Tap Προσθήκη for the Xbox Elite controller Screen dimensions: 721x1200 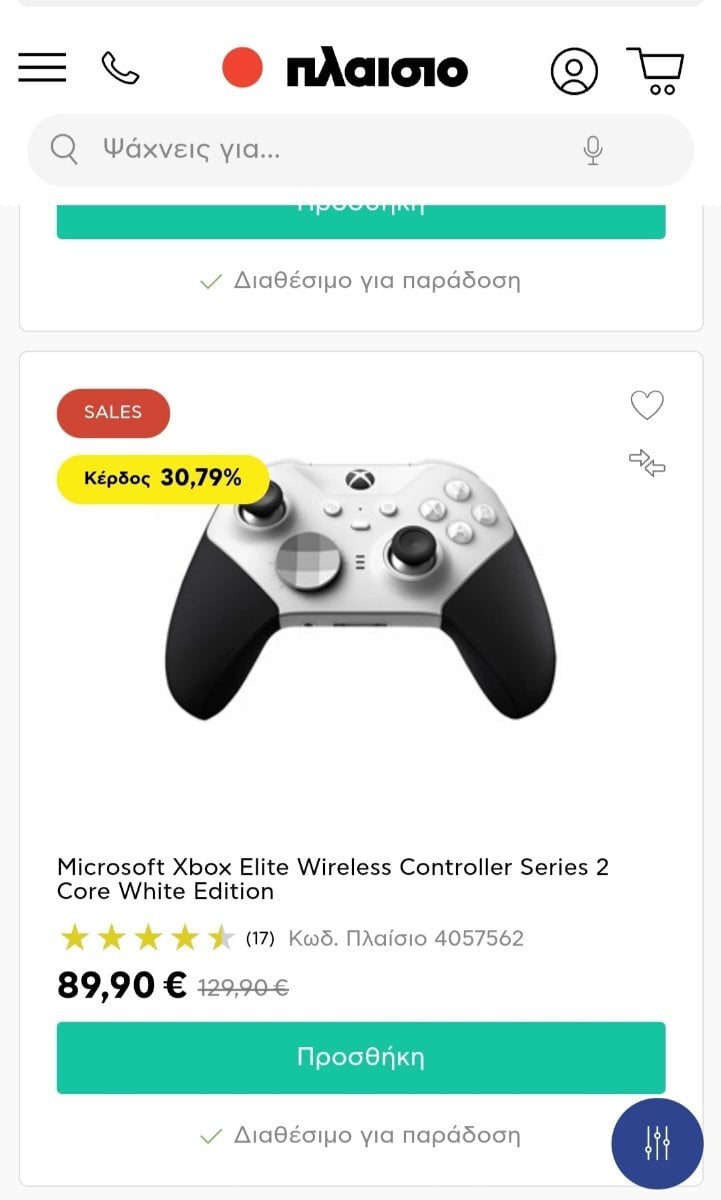(361, 1057)
